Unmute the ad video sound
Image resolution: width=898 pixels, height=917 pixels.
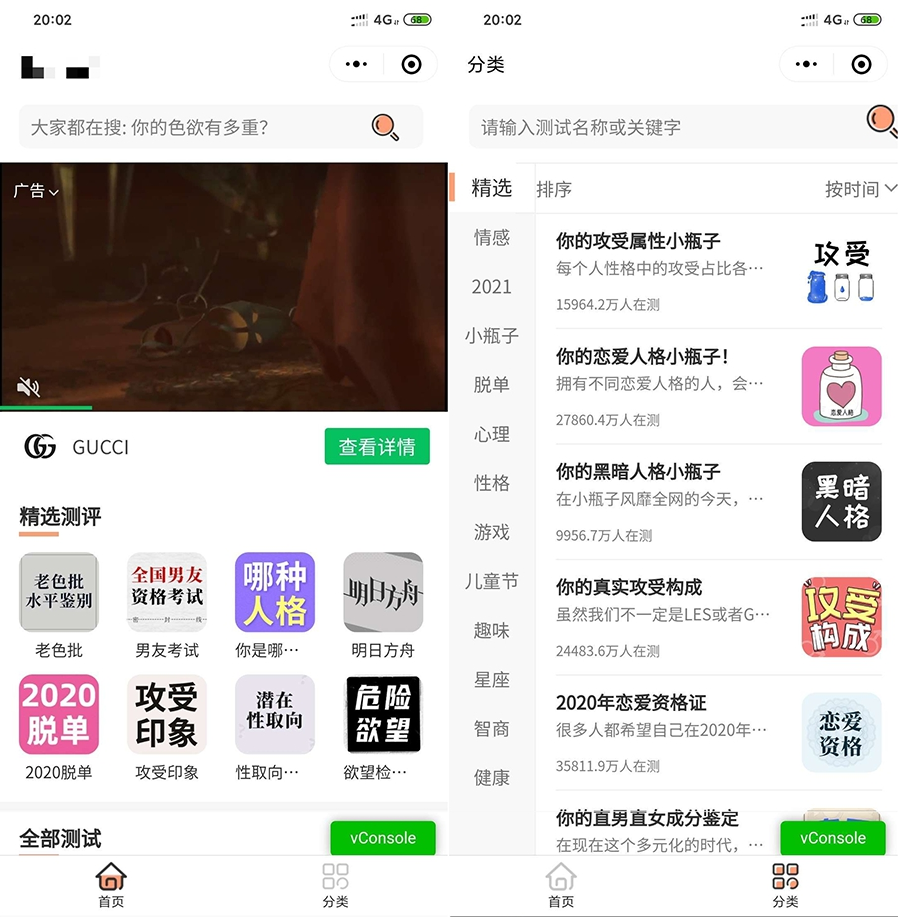tap(28, 387)
